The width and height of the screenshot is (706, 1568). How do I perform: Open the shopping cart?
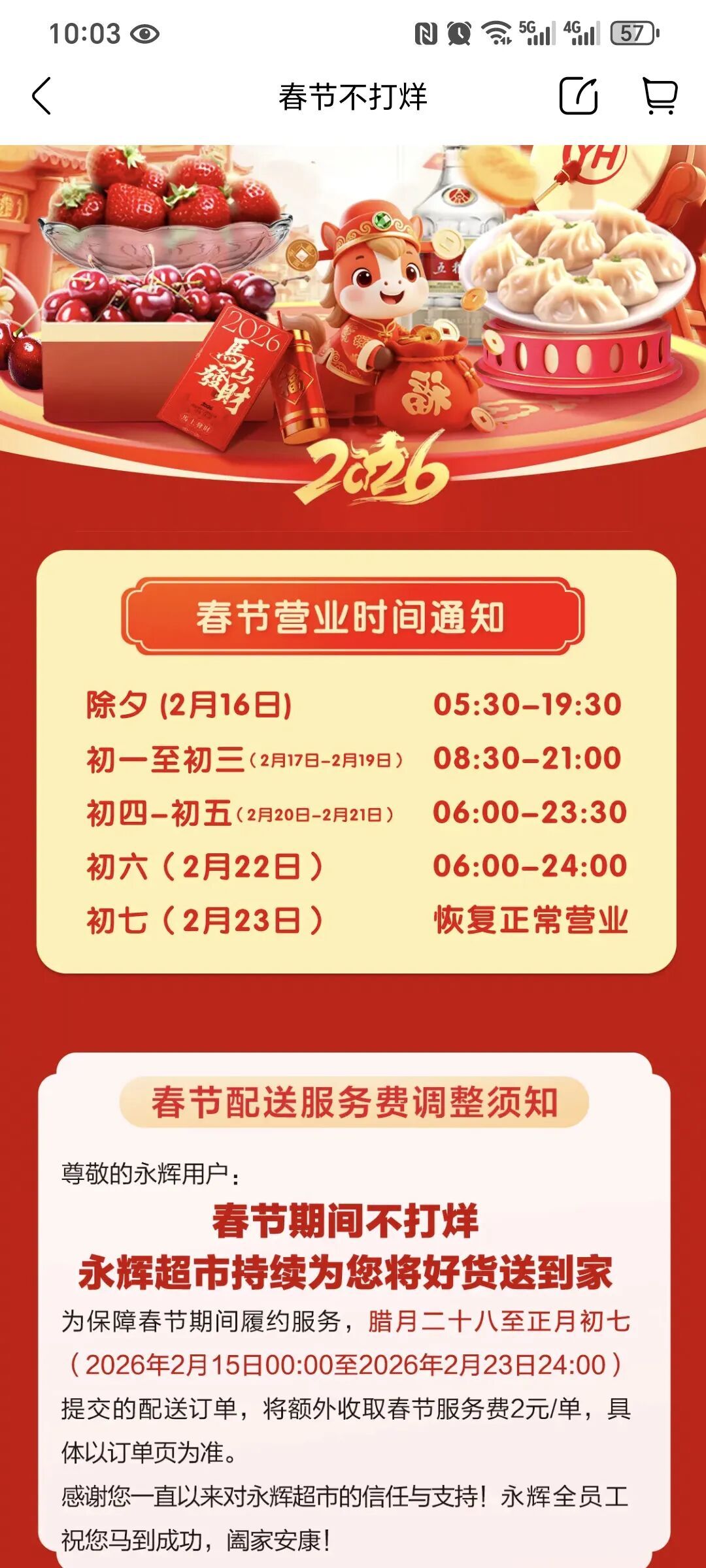pyautogui.click(x=660, y=96)
